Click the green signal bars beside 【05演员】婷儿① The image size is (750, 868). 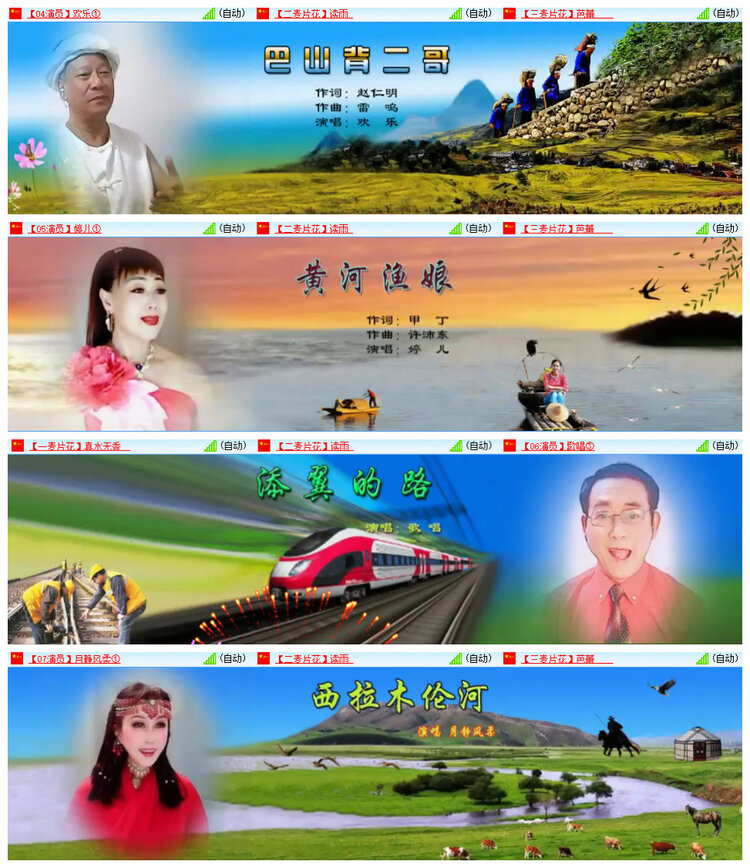[x=208, y=230]
